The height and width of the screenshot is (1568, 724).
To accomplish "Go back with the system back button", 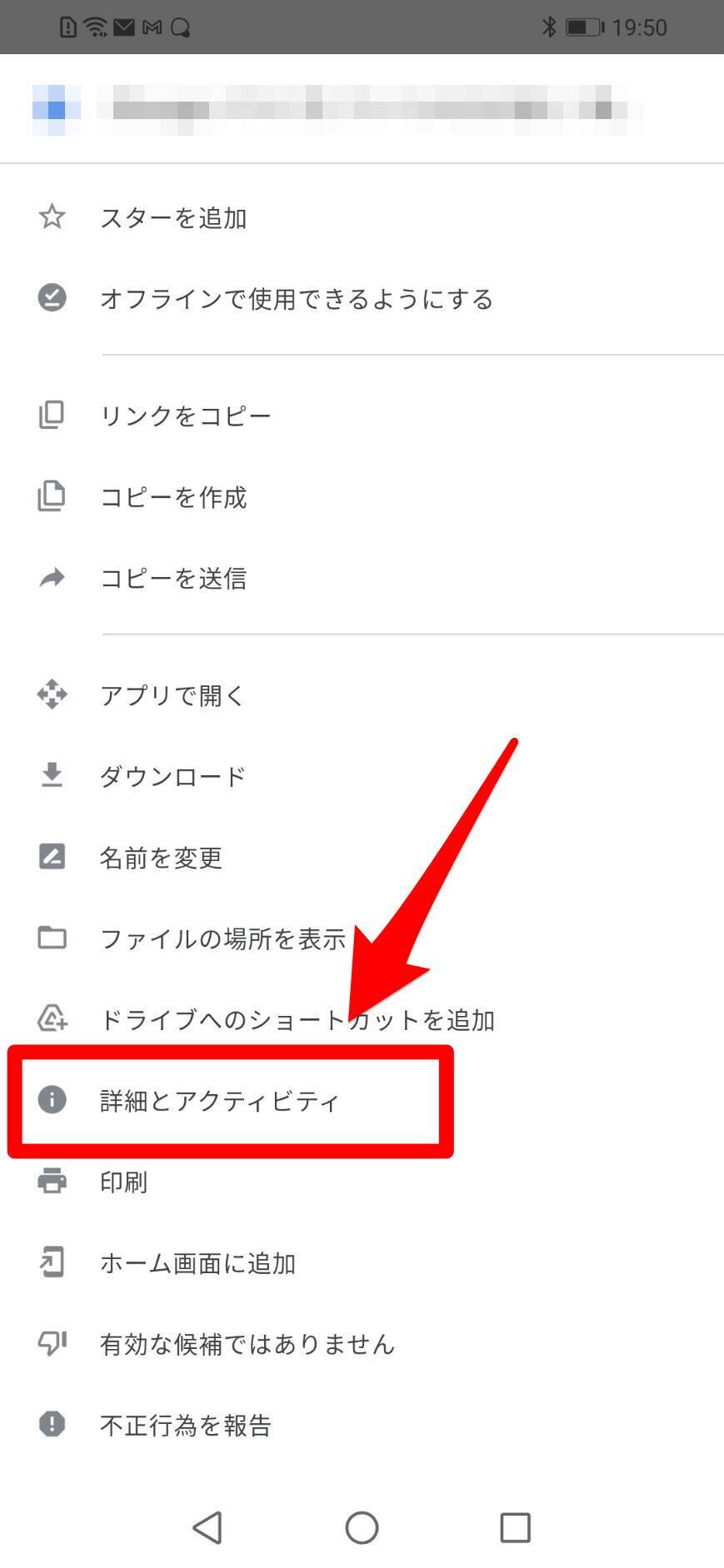I will (x=207, y=1527).
